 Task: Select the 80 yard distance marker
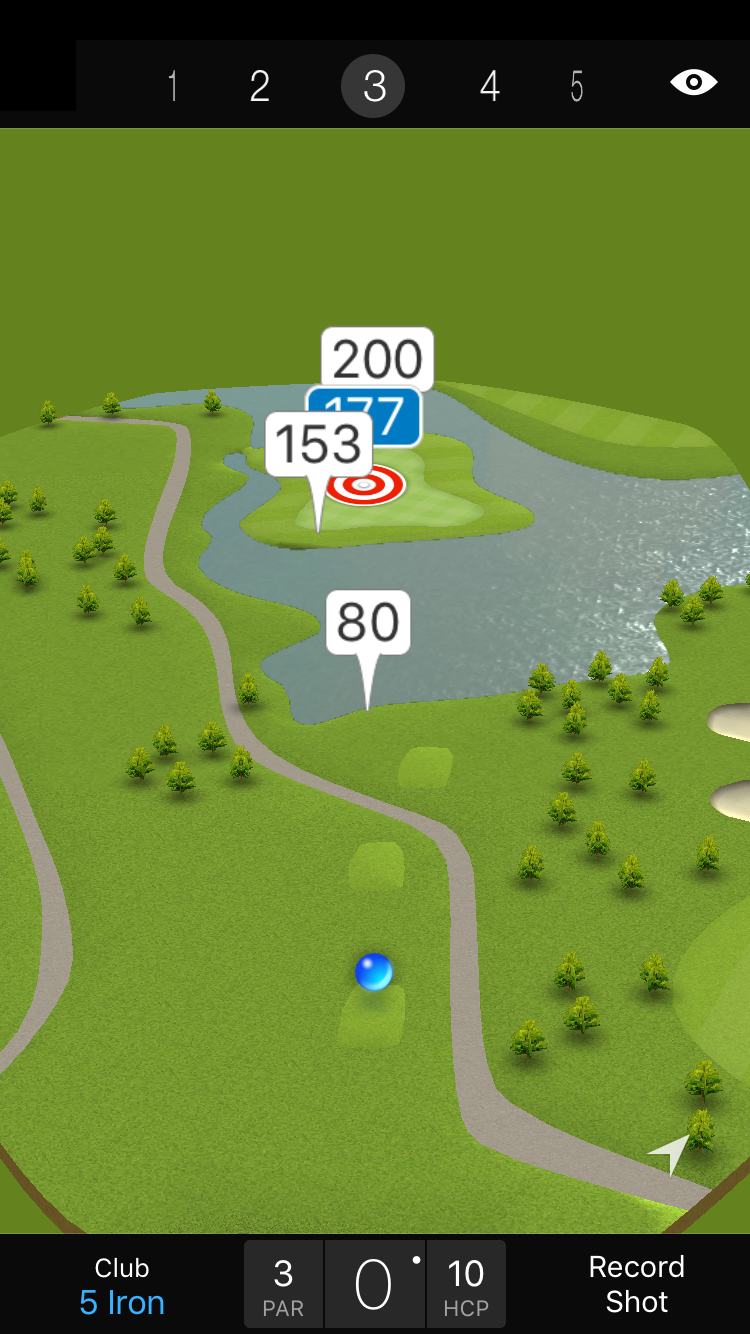tap(368, 623)
